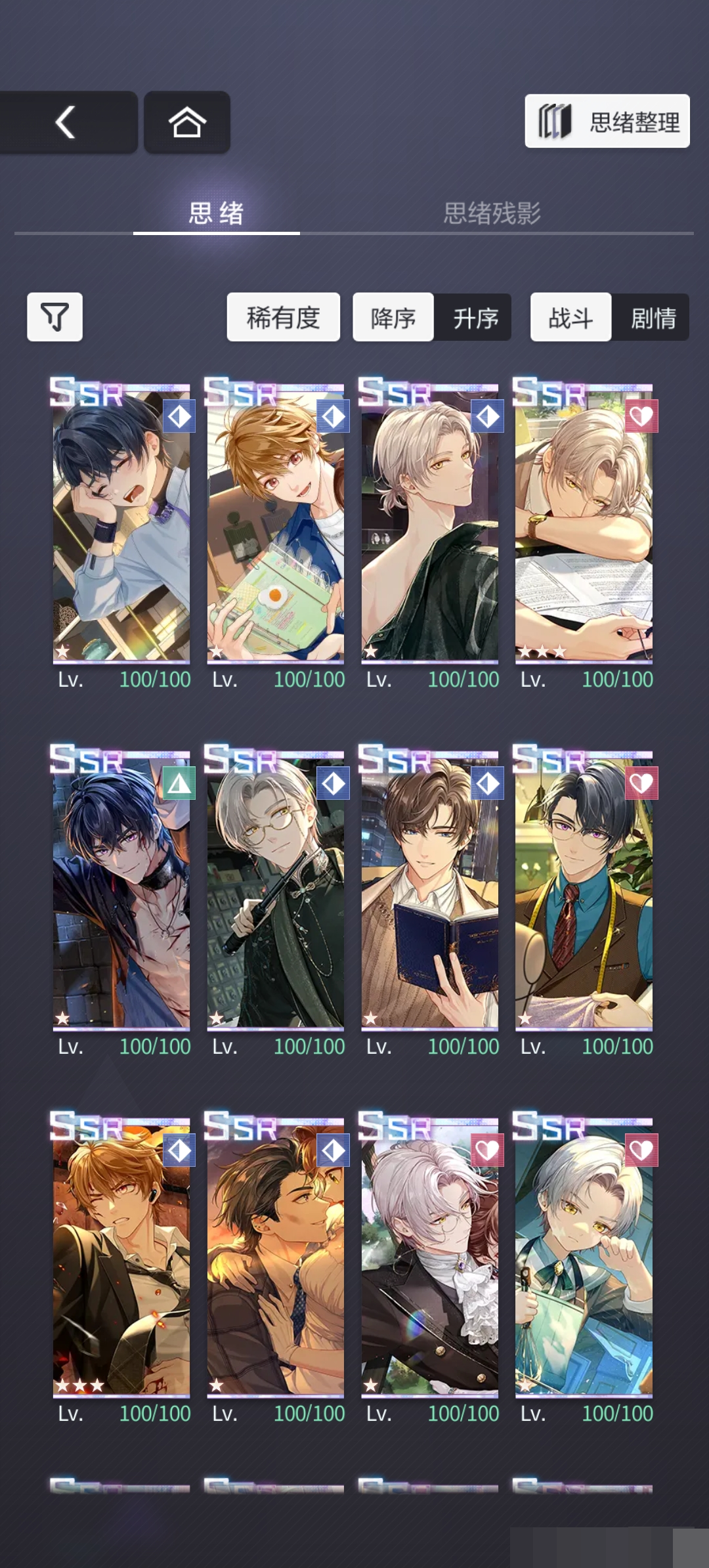Return to the home screen icon
This screenshot has height=1568, width=709.
pyautogui.click(x=187, y=122)
